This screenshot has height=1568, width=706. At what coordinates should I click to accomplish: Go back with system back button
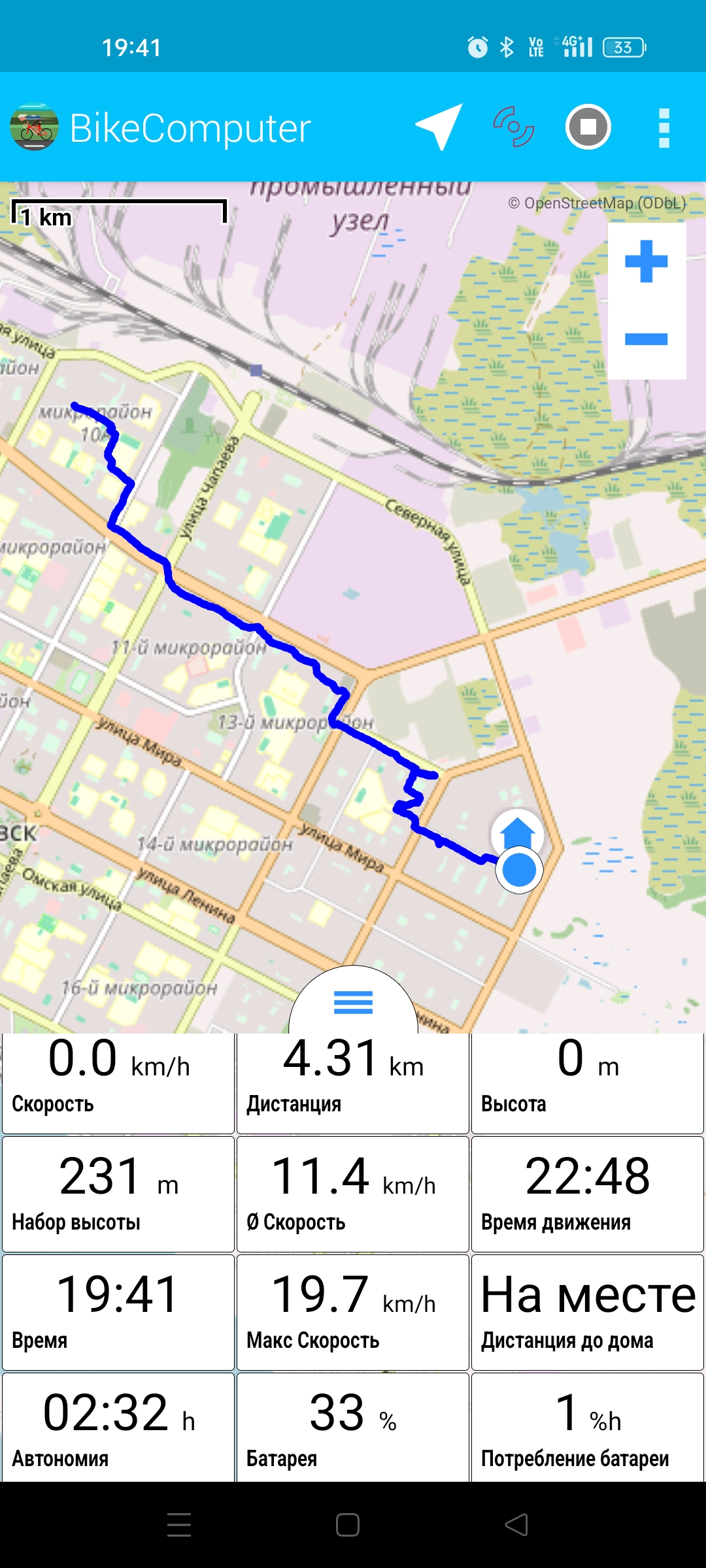[x=516, y=1525]
